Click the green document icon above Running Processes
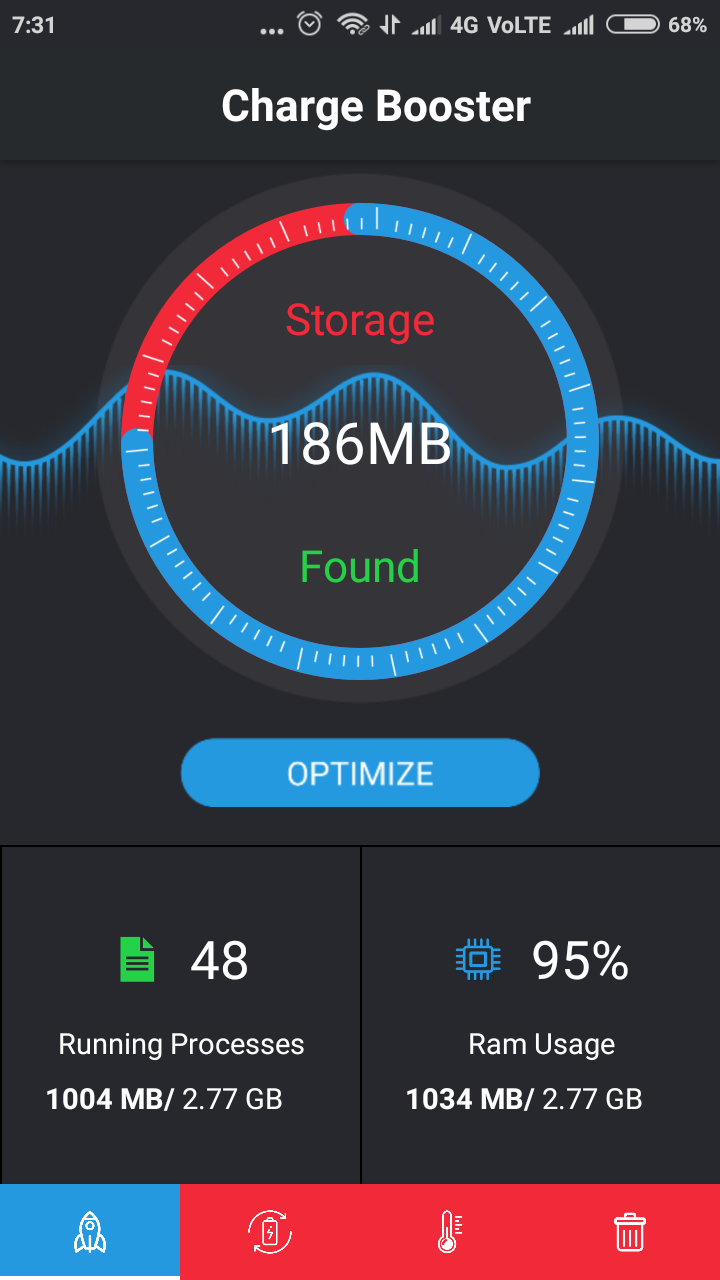 point(135,960)
